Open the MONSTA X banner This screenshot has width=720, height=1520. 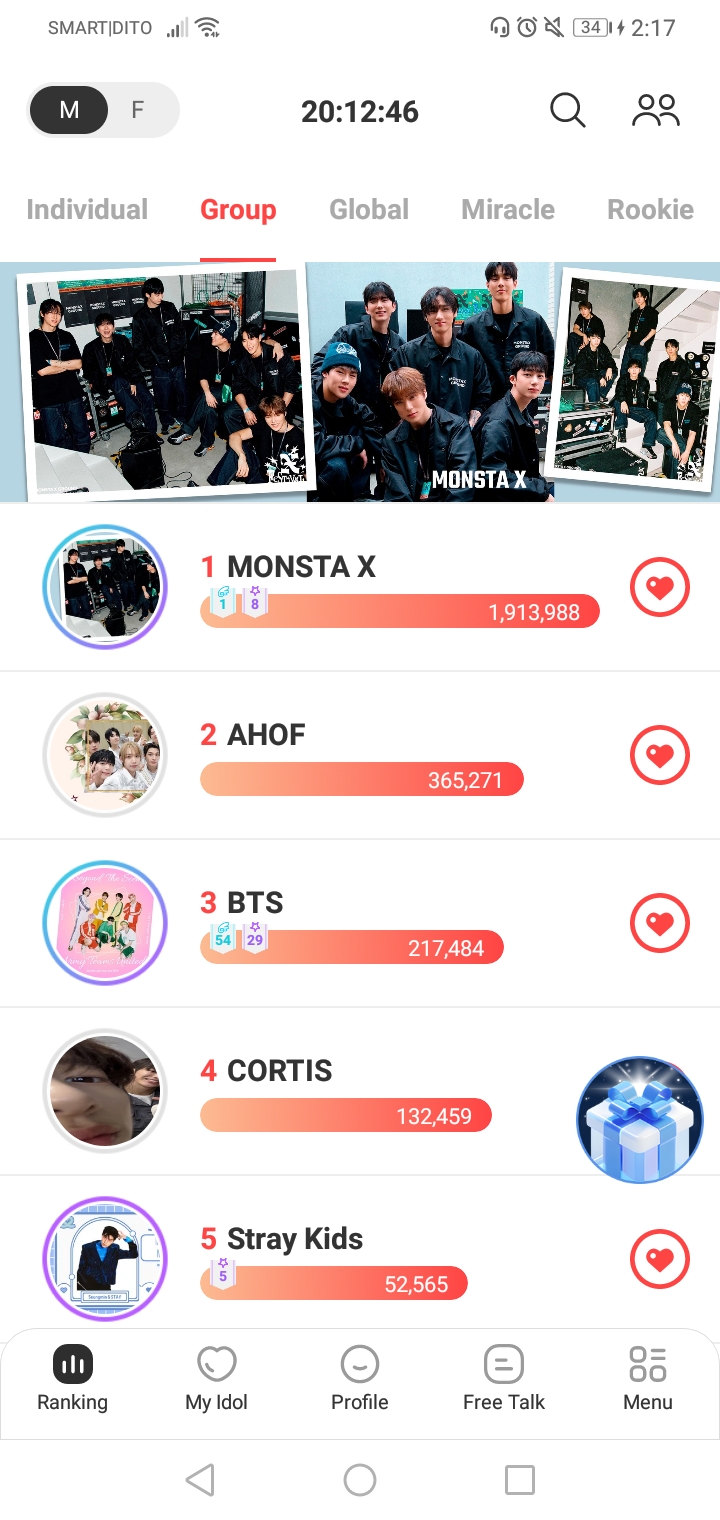(360, 382)
